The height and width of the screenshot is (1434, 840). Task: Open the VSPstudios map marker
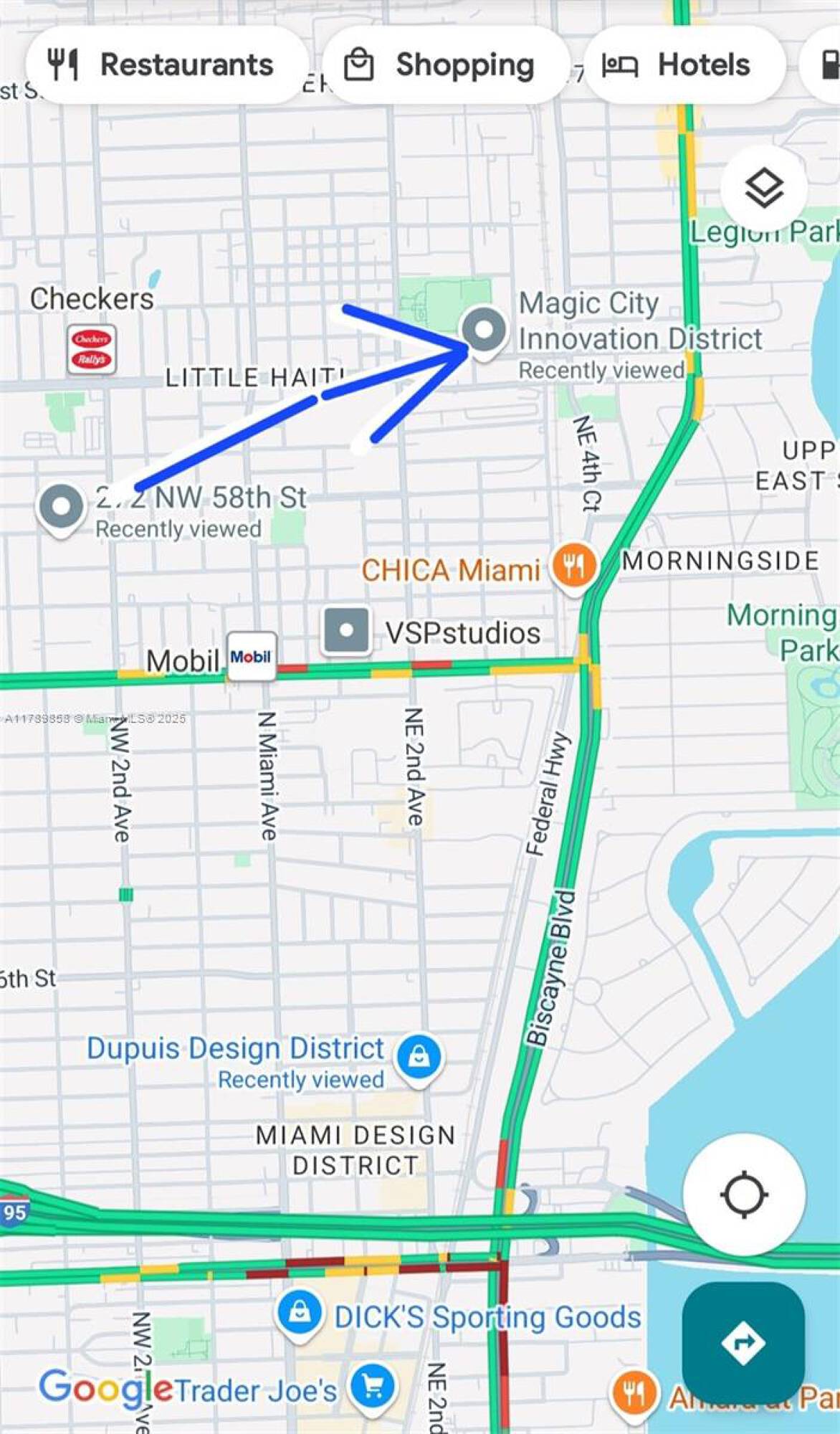pos(347,632)
